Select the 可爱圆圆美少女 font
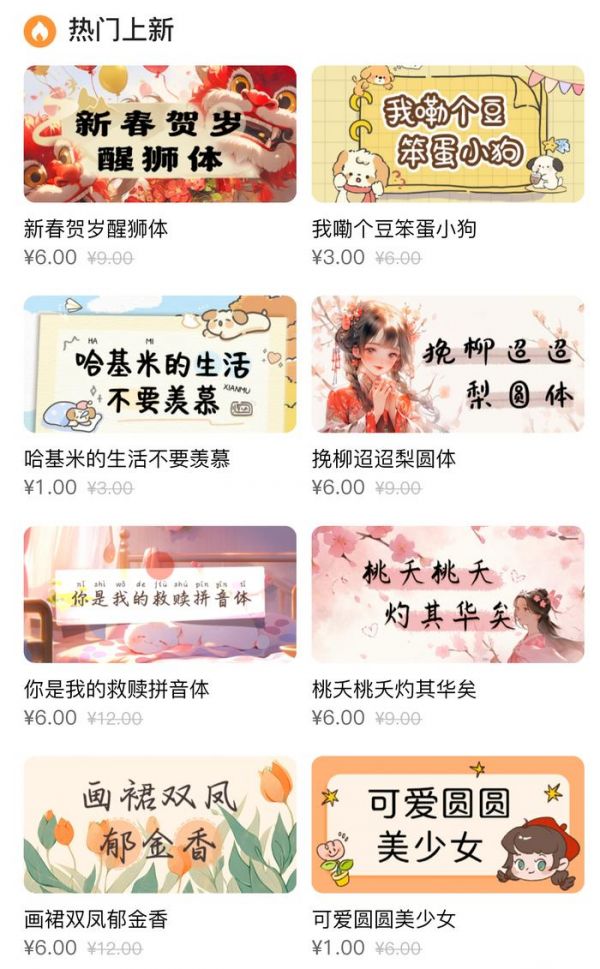600x969 pixels. [x=447, y=824]
